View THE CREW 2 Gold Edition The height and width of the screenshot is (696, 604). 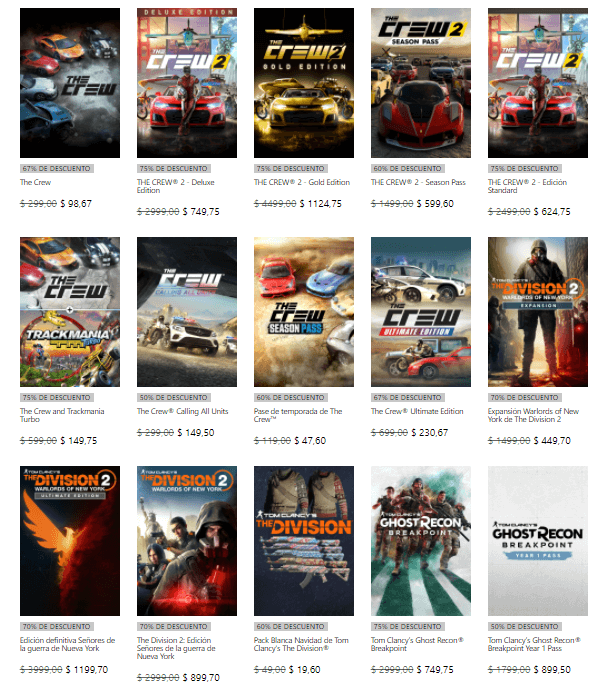pos(303,83)
